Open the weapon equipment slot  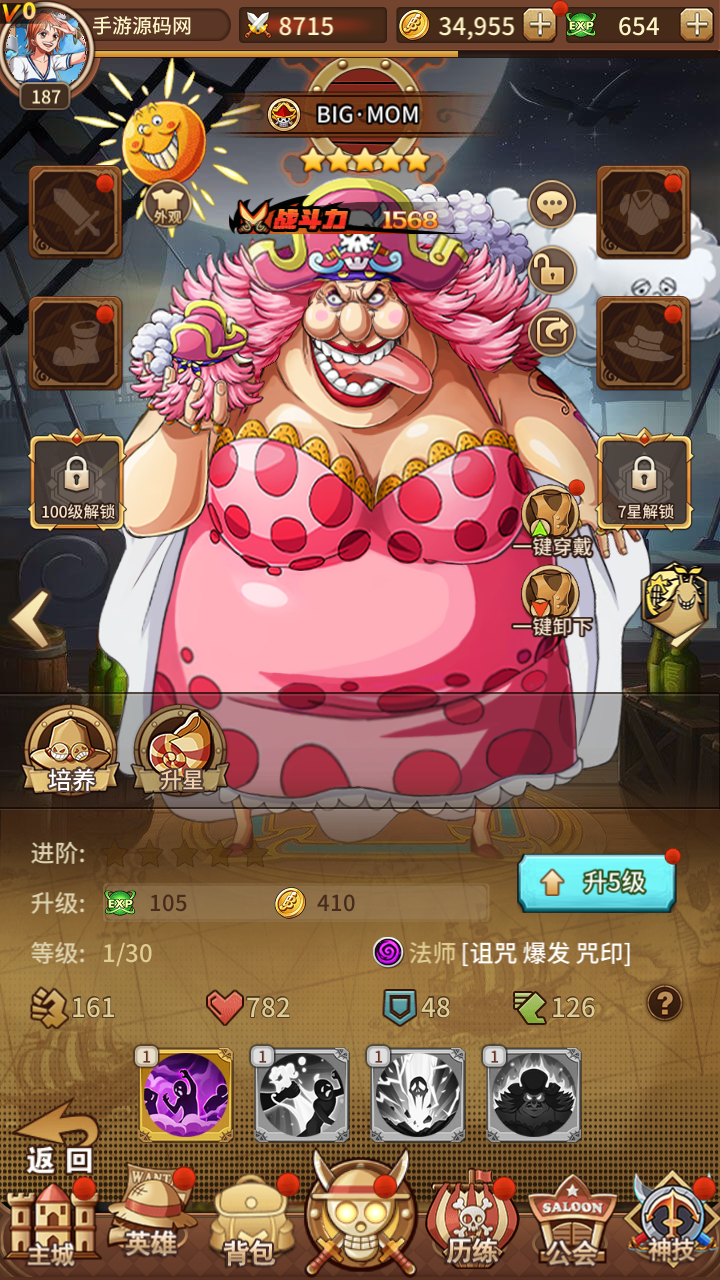tap(75, 212)
